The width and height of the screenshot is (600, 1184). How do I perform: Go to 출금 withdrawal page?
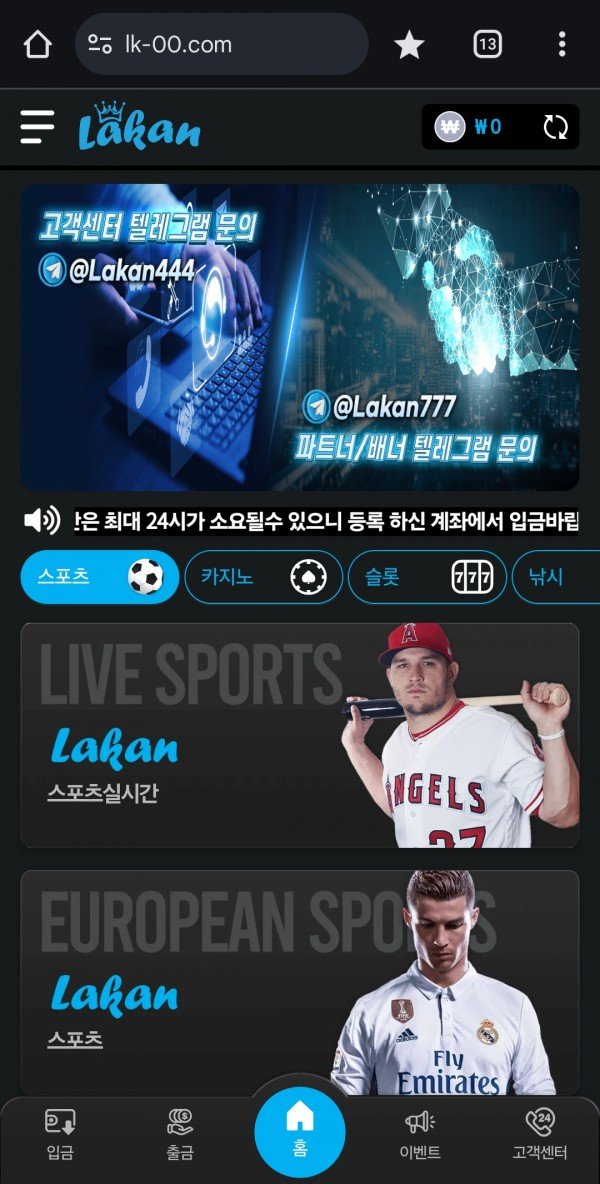tap(180, 1135)
